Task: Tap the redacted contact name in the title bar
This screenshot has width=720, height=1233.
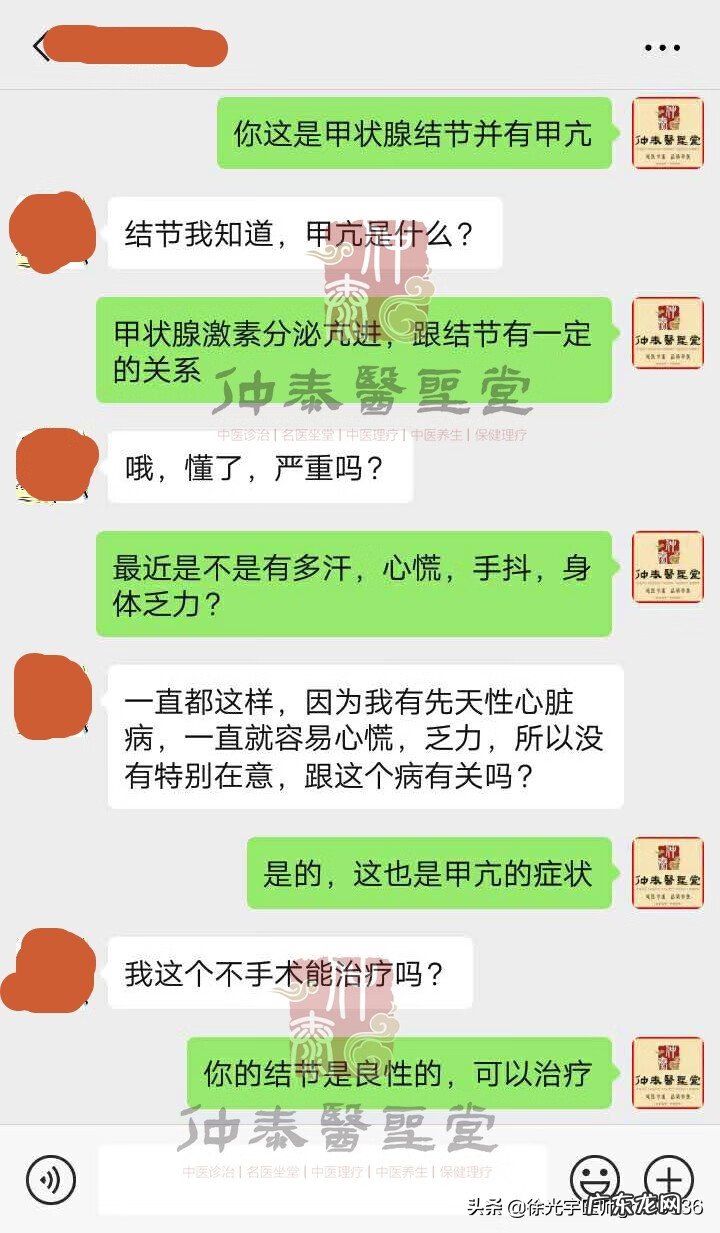Action: (x=140, y=45)
